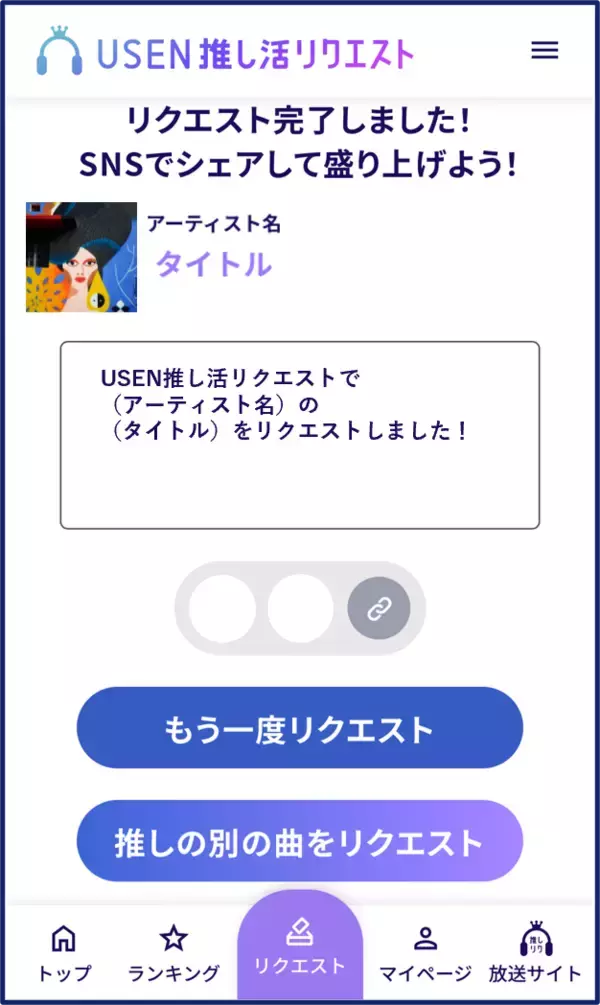
Task: Switch to the ランキング tab
Action: (x=174, y=953)
